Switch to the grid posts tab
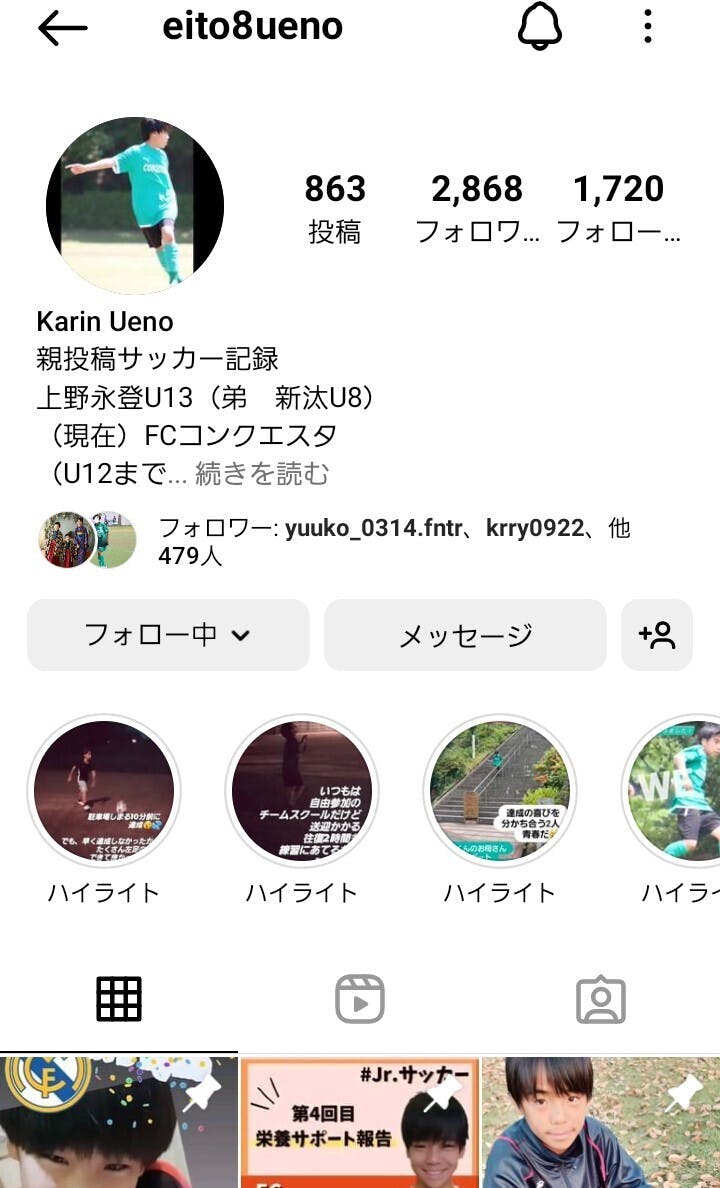The image size is (720, 1188). click(x=119, y=998)
